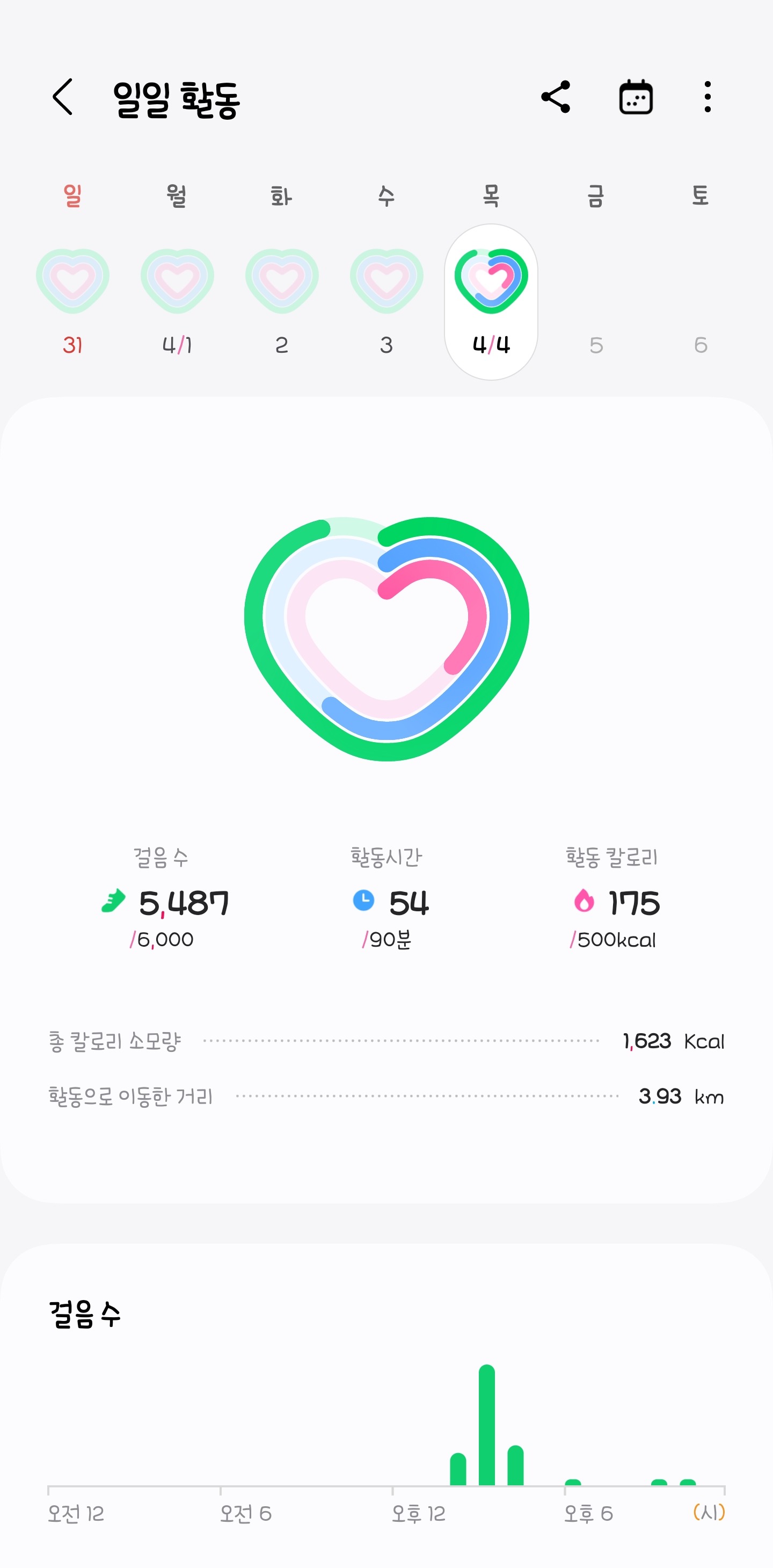
Task: View 활동 칼로리 calorie details
Action: click(x=612, y=901)
